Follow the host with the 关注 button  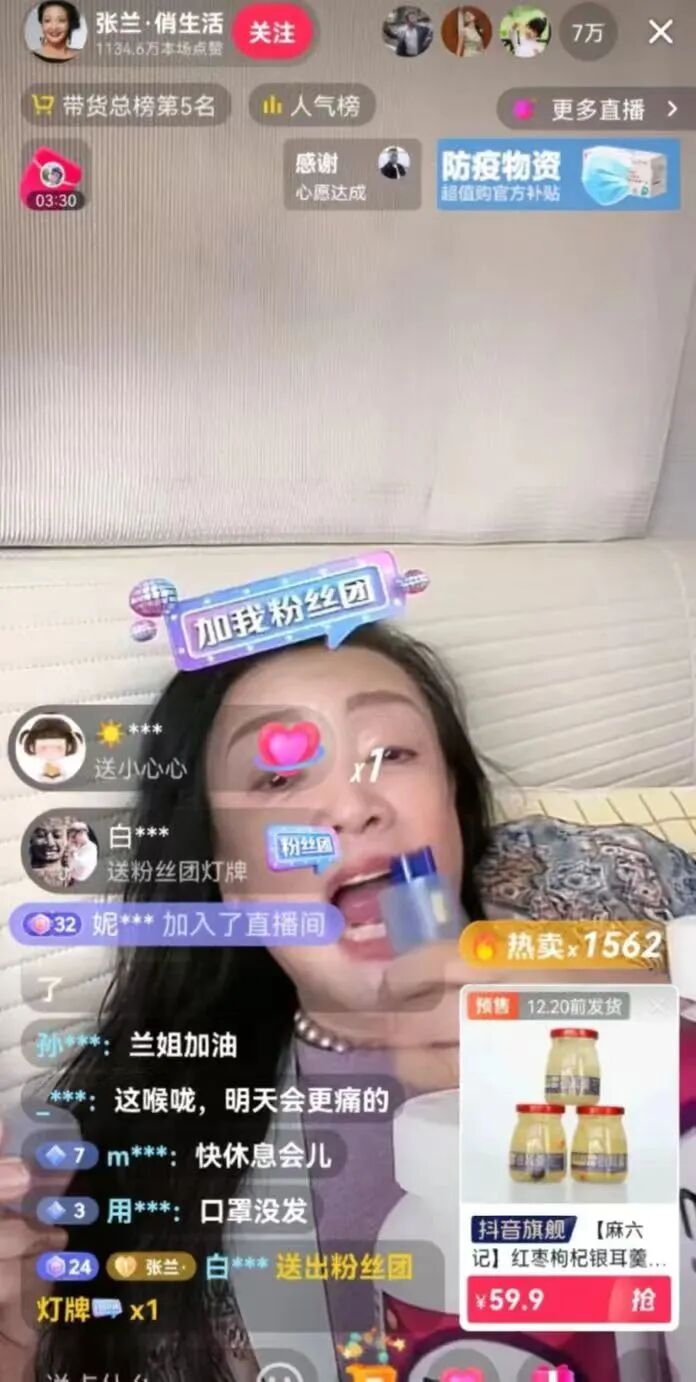coord(272,33)
